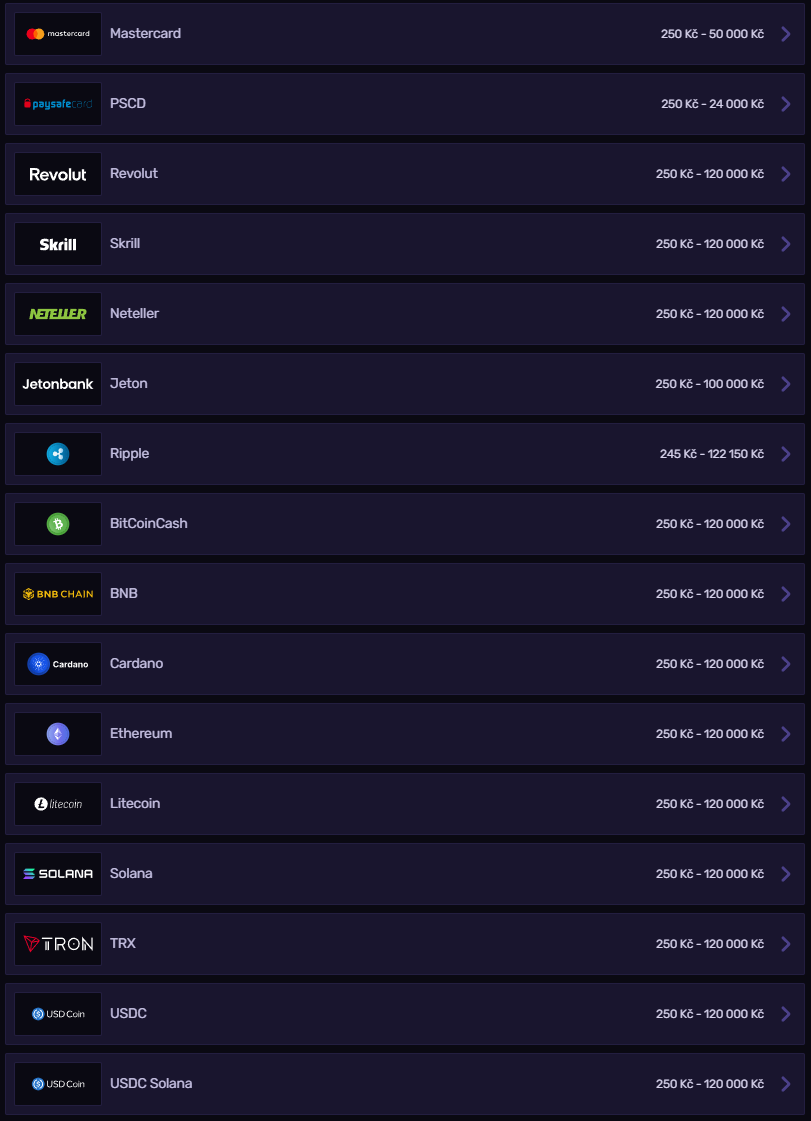The width and height of the screenshot is (811, 1121).
Task: Click the TRON logo icon
Action: point(57,943)
